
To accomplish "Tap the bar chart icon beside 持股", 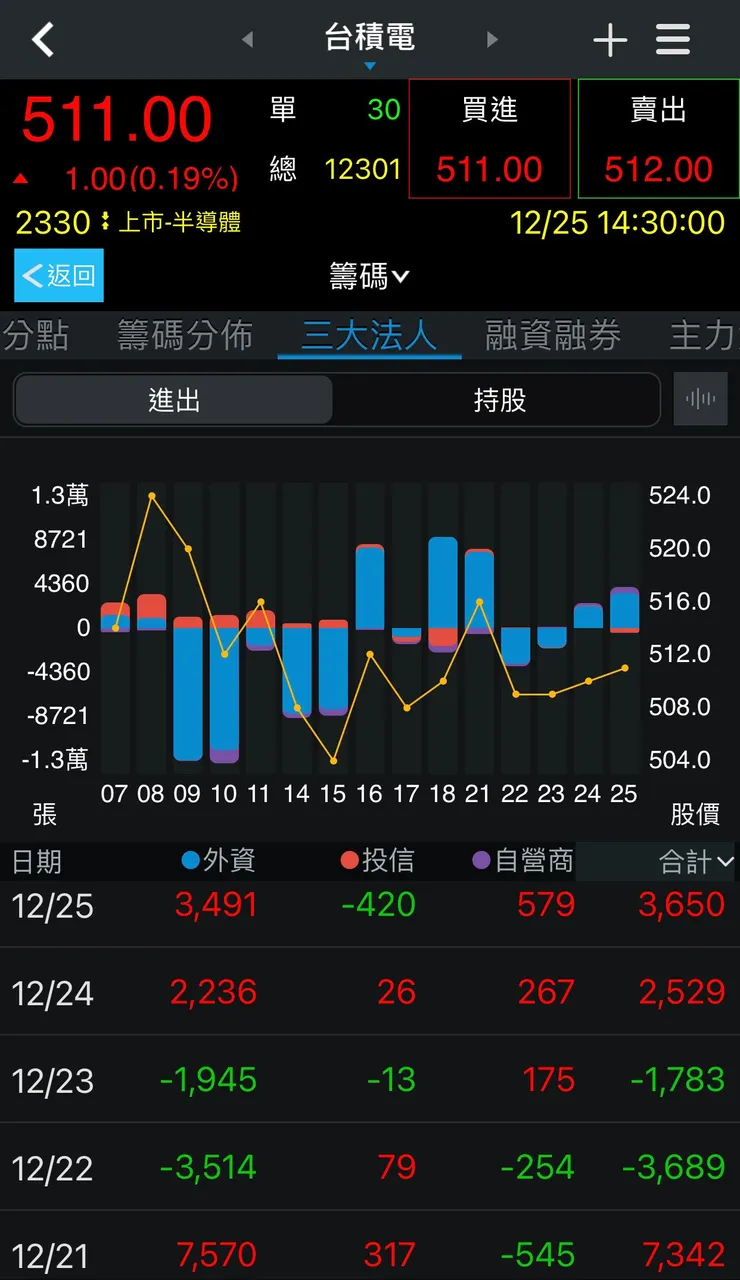I will [700, 398].
